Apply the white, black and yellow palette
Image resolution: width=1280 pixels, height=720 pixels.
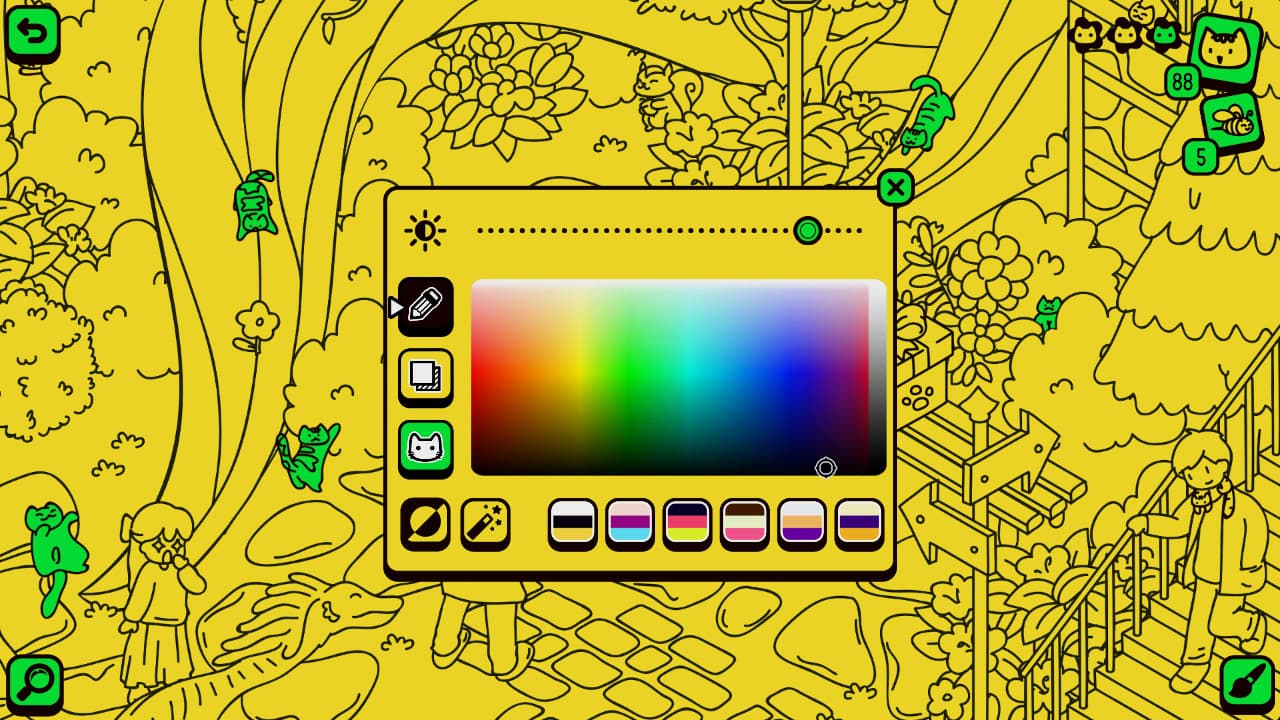coord(573,523)
